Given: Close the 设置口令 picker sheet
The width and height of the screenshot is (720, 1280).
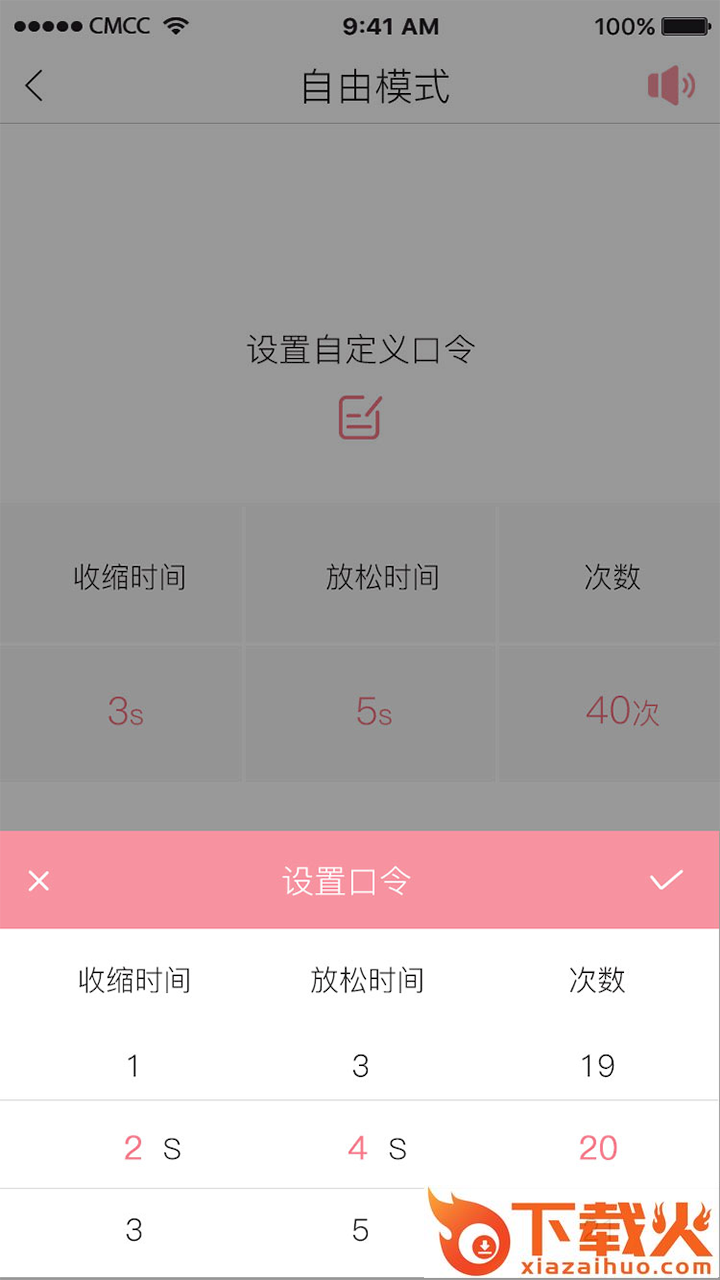Looking at the screenshot, I should pyautogui.click(x=39, y=881).
